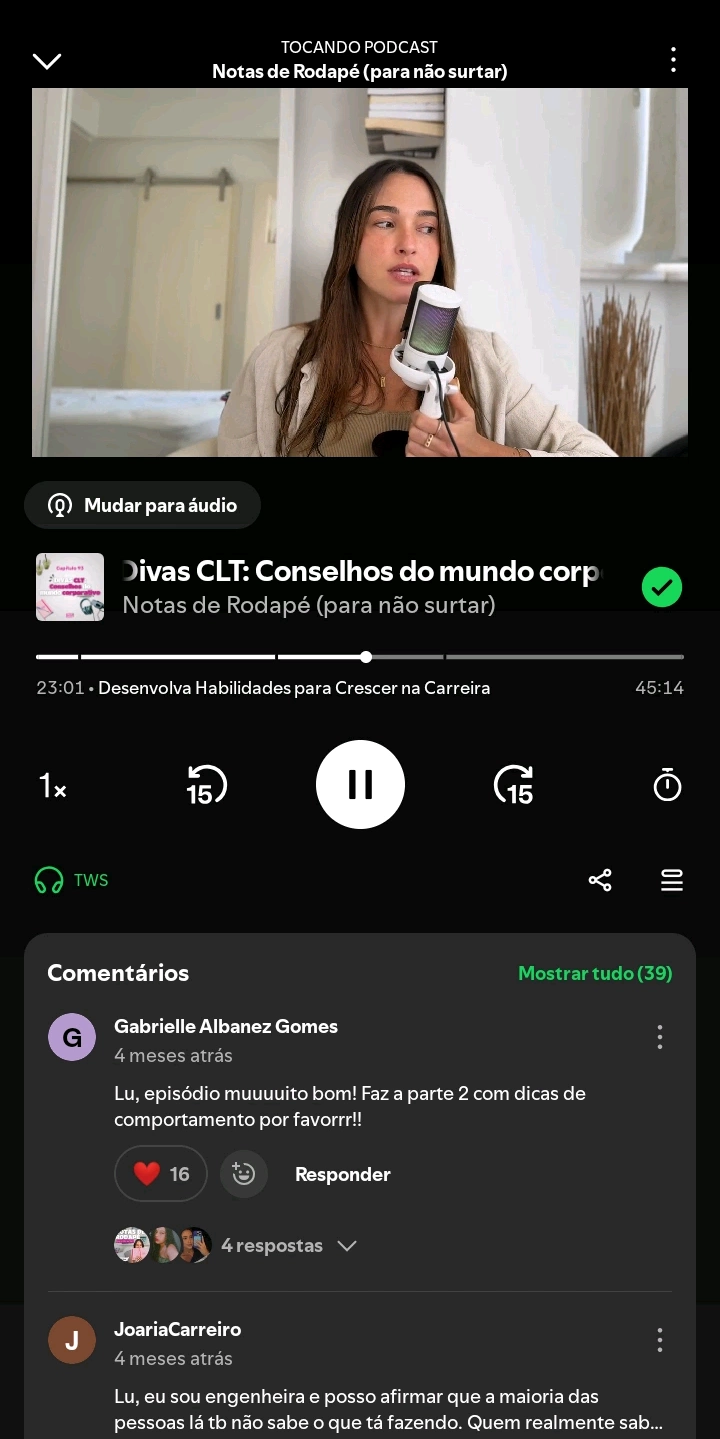Viewport: 720px width, 1439px height.
Task: Skip forward 15 seconds
Action: (x=514, y=785)
